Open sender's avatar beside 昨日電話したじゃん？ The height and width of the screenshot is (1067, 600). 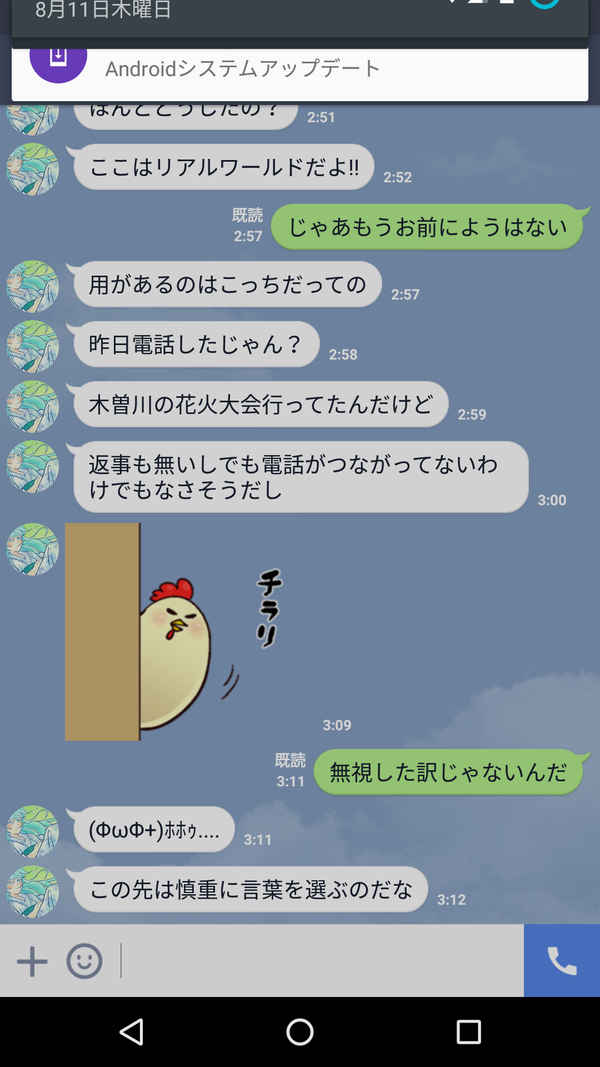click(x=33, y=345)
